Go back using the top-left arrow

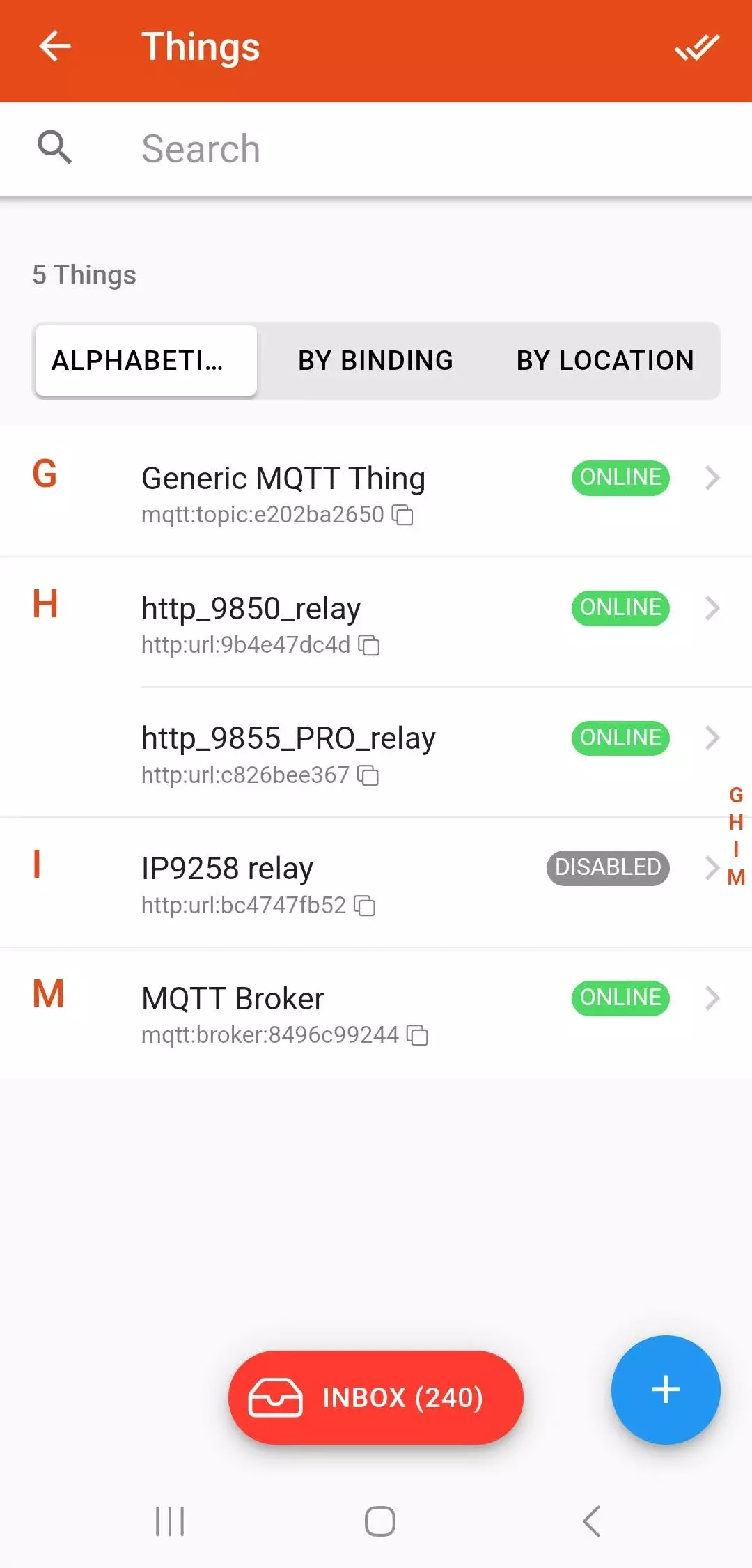point(55,47)
